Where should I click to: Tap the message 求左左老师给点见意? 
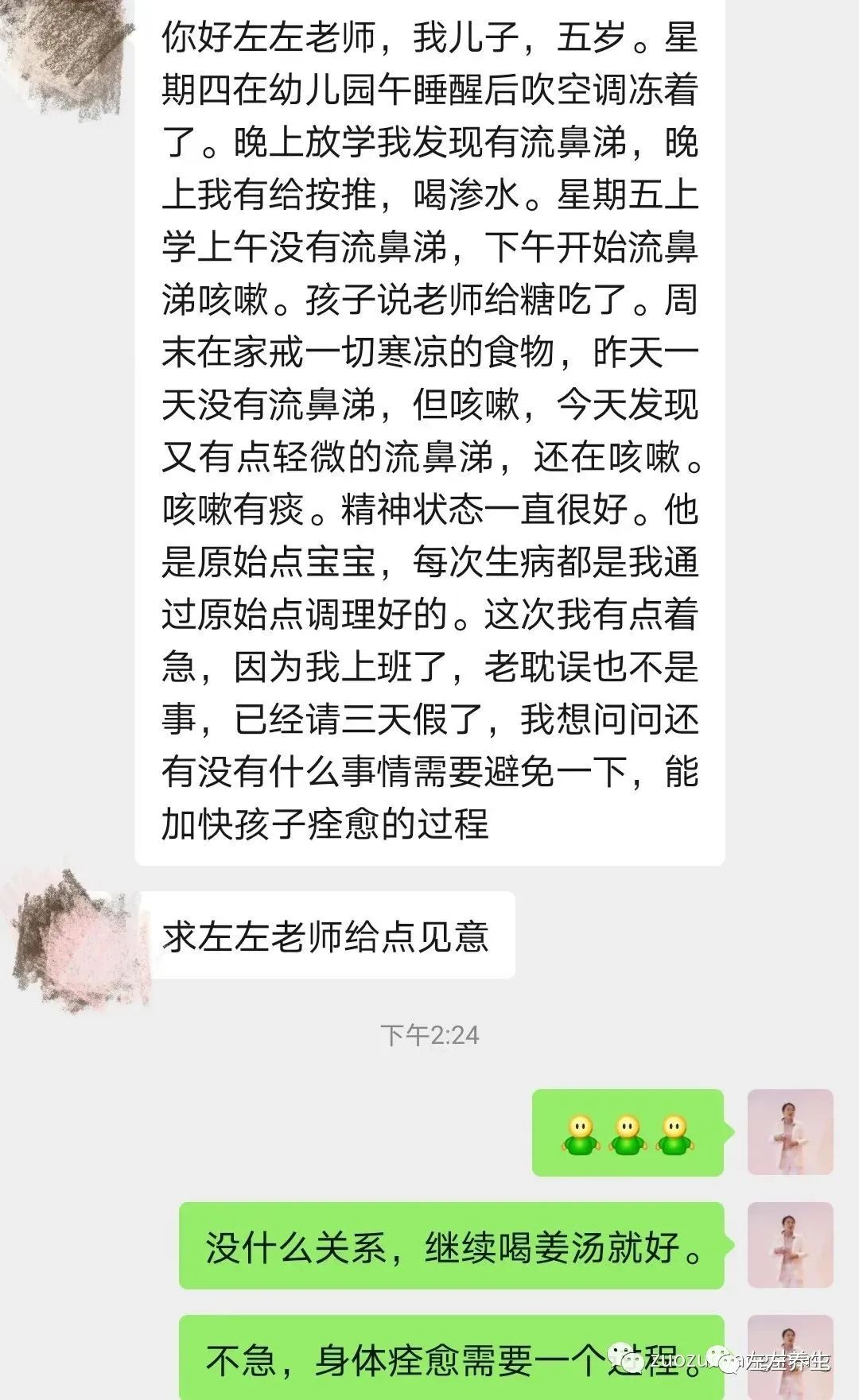tap(330, 938)
